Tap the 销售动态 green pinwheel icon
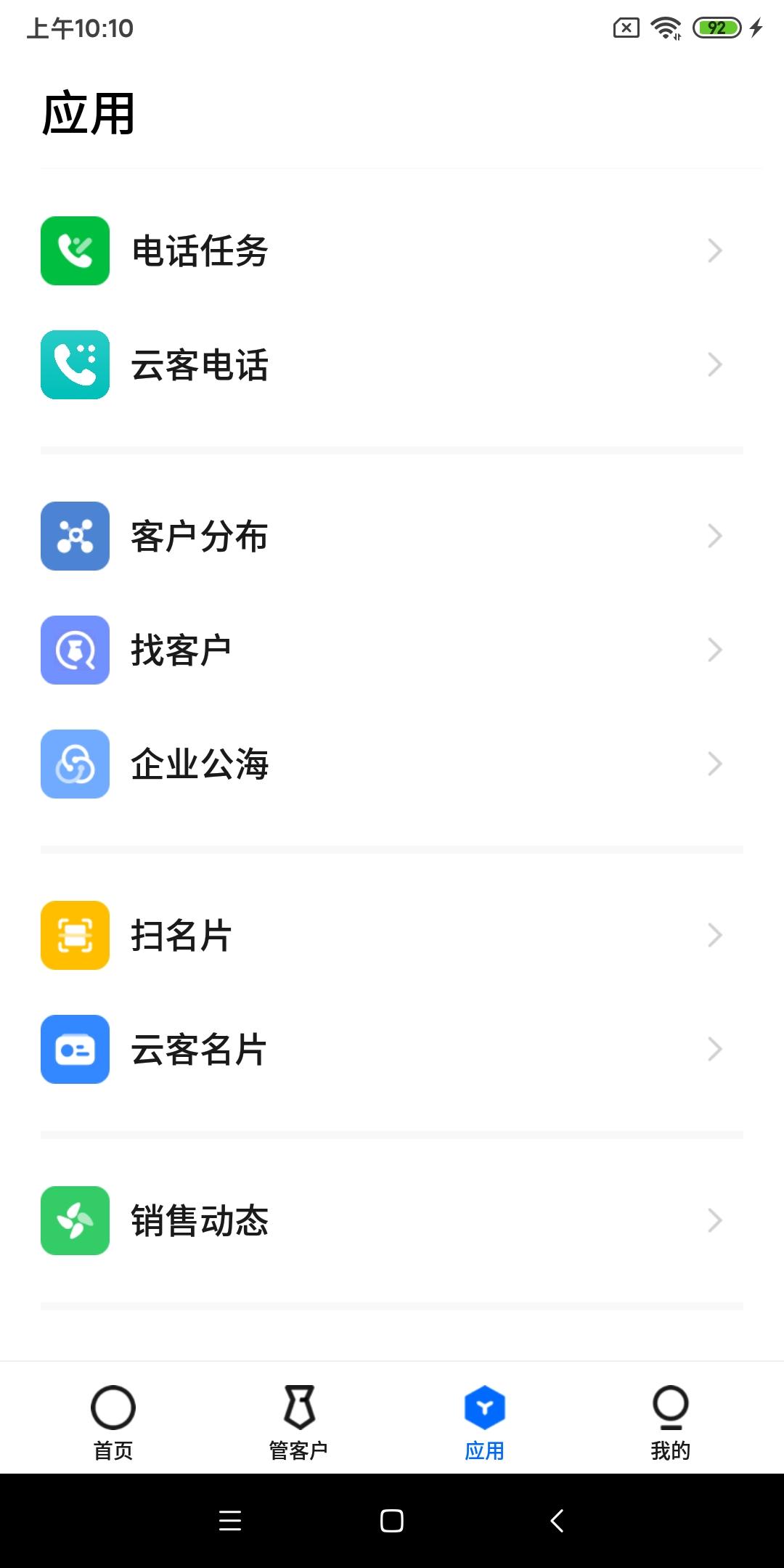784x1568 pixels. point(75,1220)
